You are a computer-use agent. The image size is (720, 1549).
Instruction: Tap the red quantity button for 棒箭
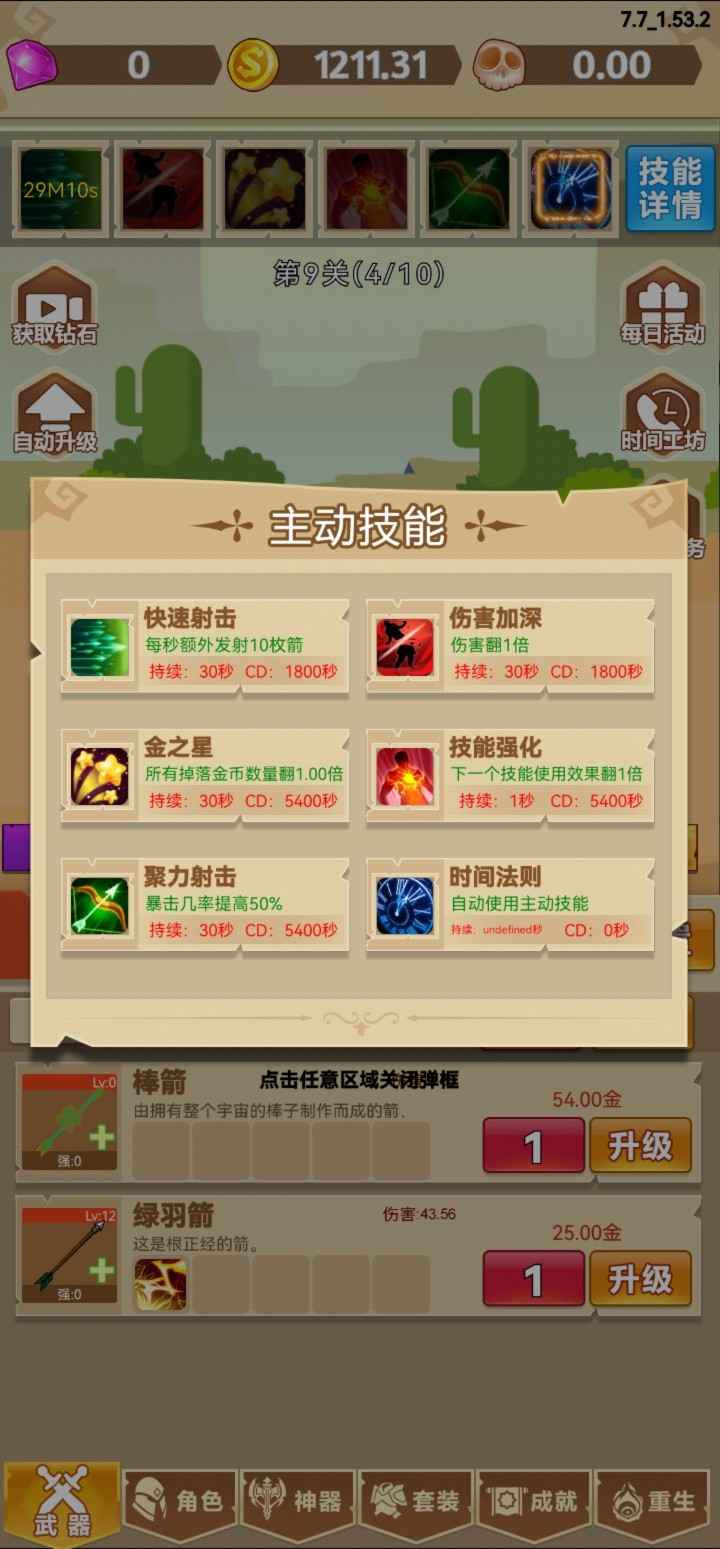(x=533, y=1145)
